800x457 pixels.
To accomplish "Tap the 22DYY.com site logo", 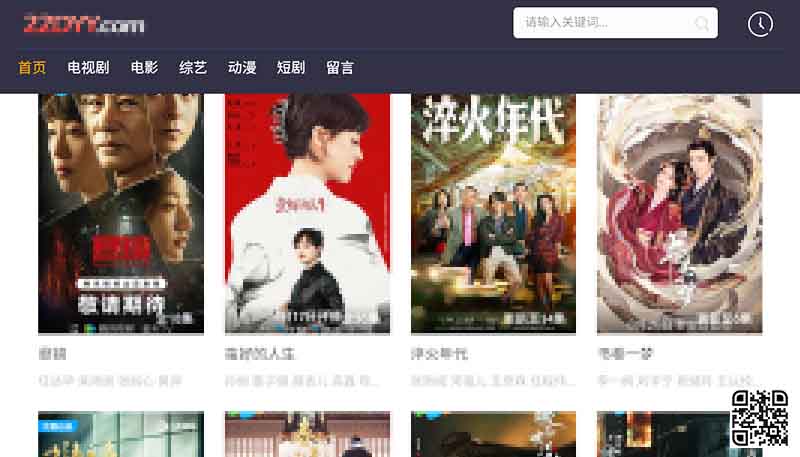I will [x=83, y=24].
